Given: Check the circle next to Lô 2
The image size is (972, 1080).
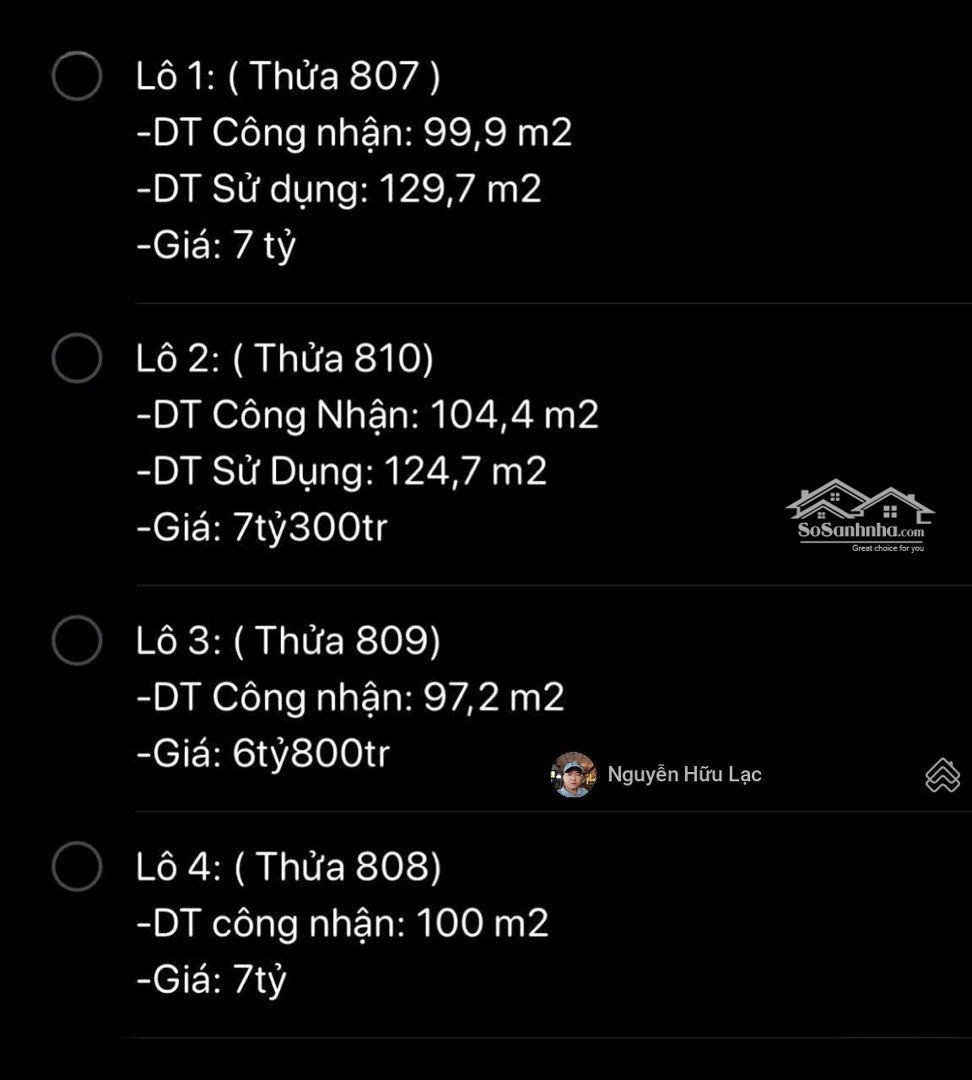Looking at the screenshot, I should [76, 358].
